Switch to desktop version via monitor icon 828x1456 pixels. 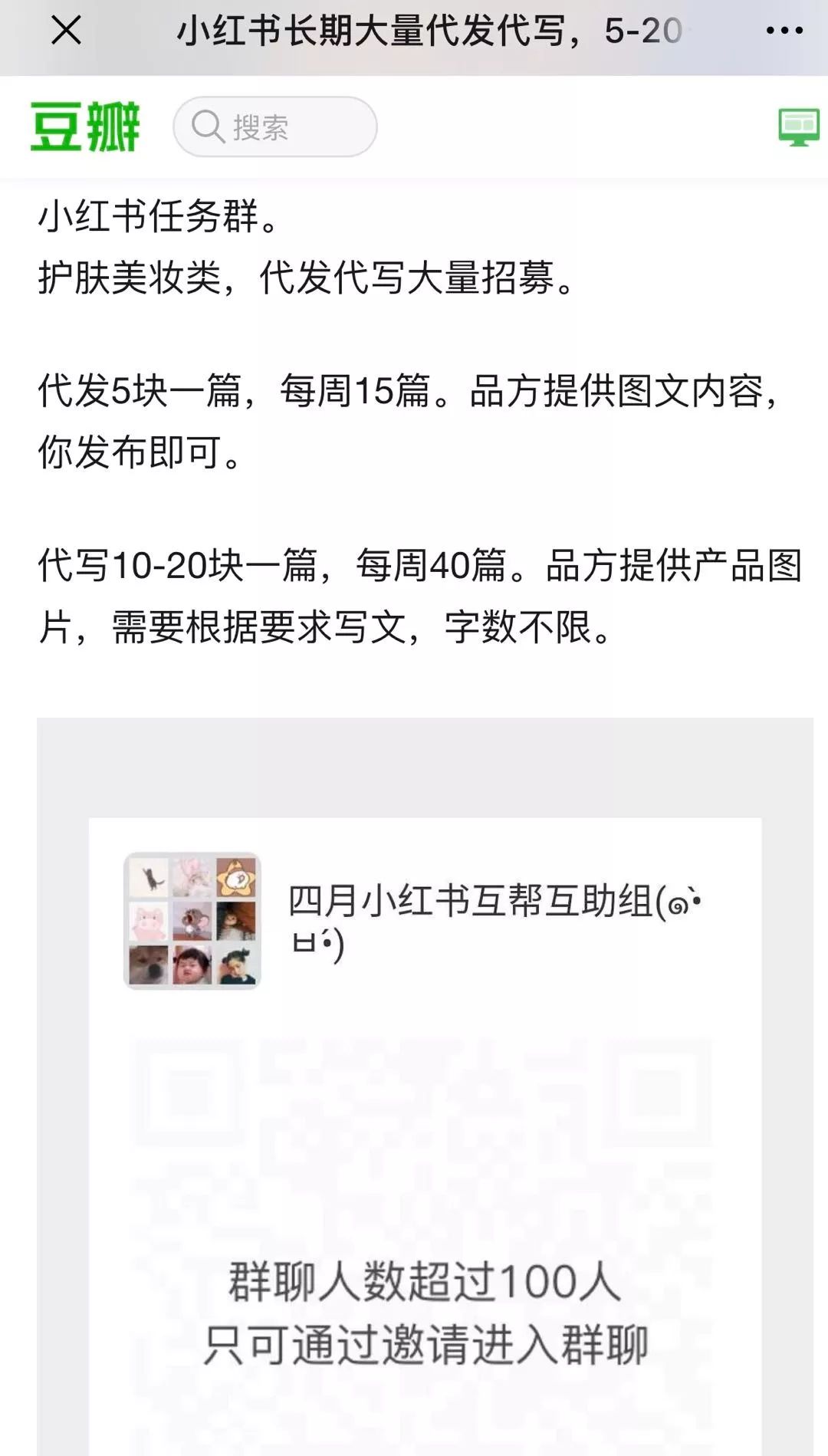pyautogui.click(x=798, y=127)
